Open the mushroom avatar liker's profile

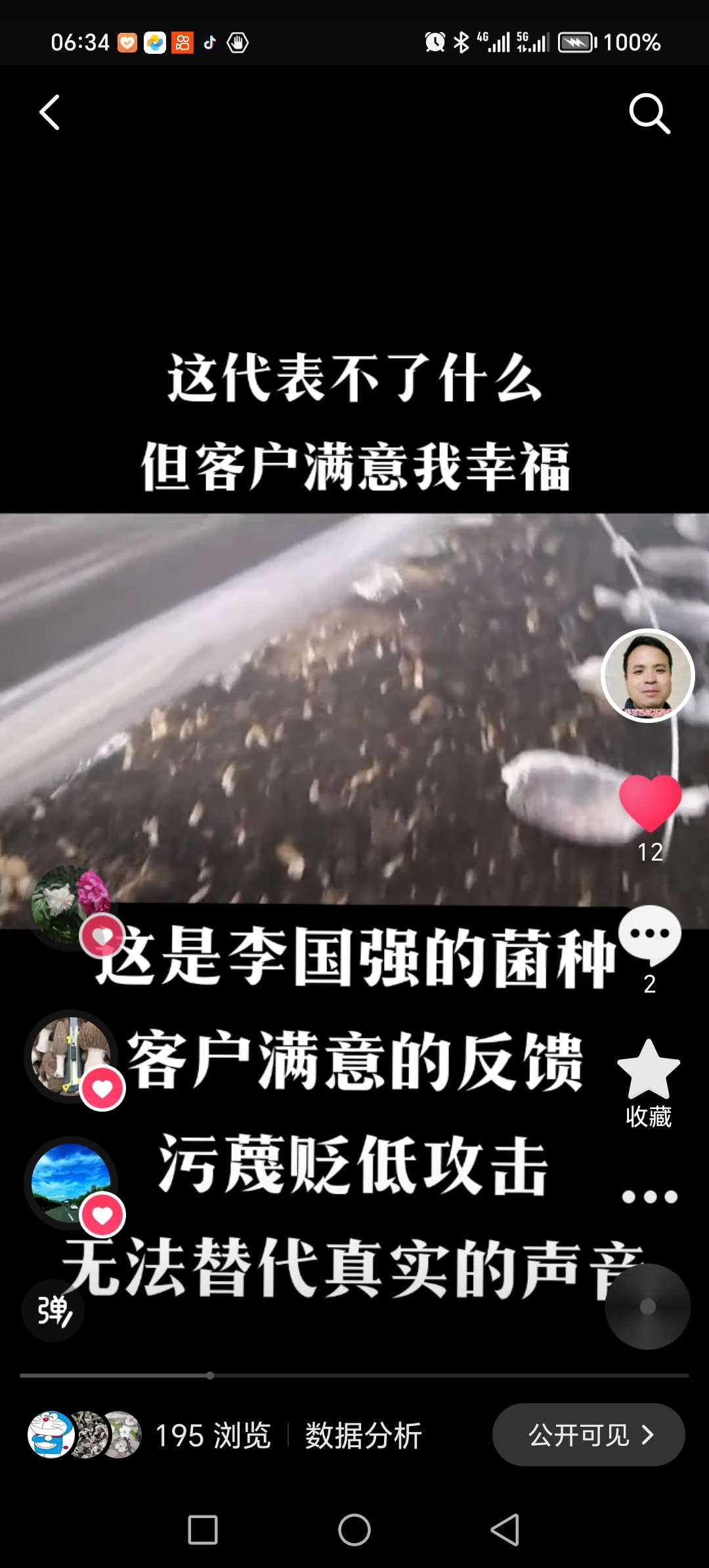click(x=71, y=1056)
